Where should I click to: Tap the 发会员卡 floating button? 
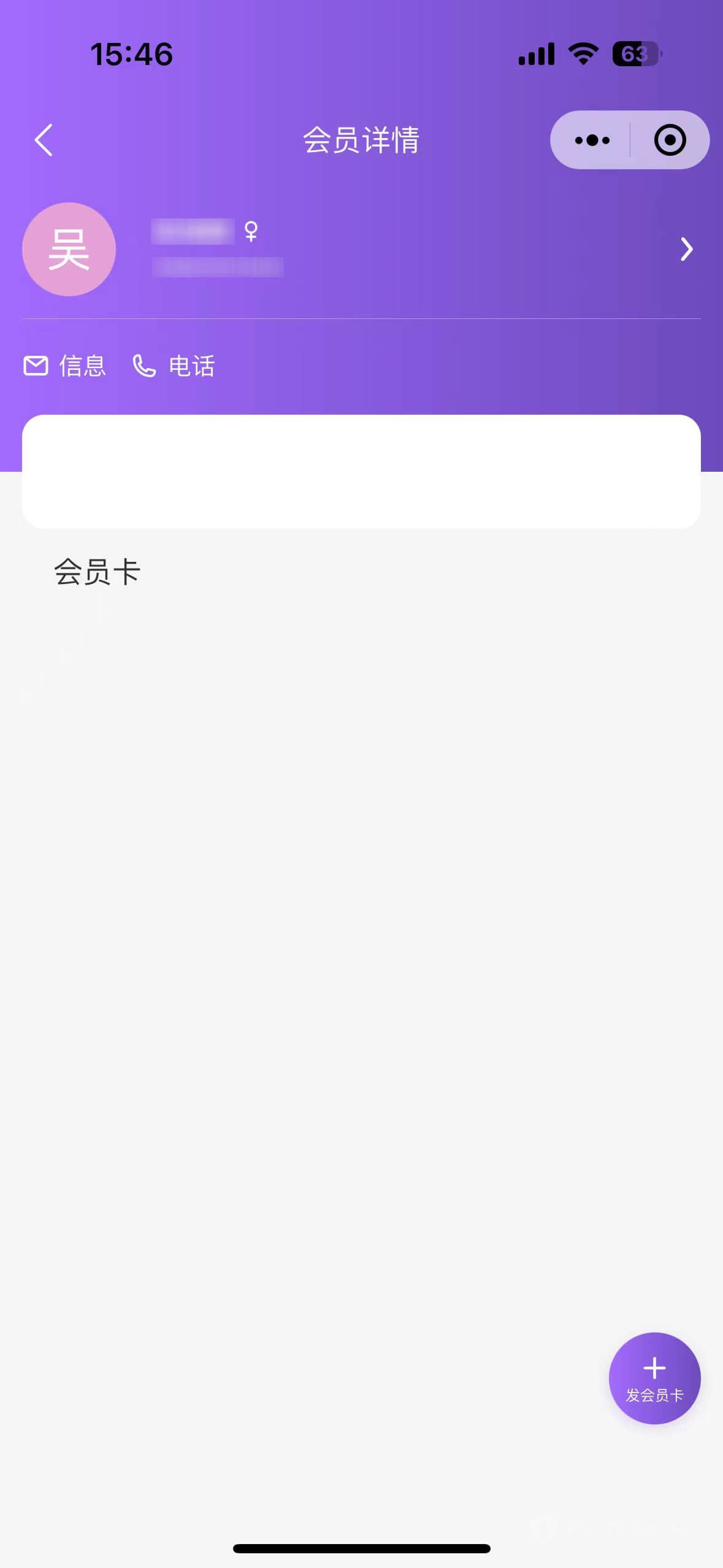coord(654,1378)
